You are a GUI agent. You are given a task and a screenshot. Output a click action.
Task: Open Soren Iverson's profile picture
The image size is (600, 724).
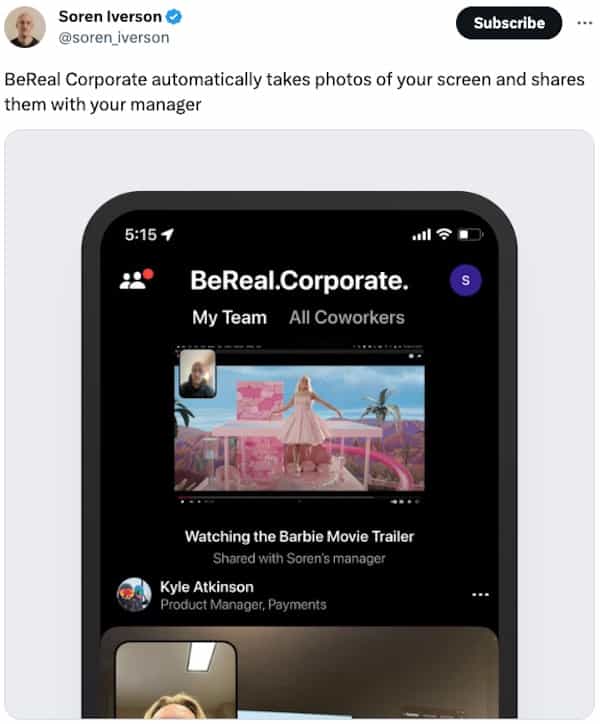tap(25, 27)
